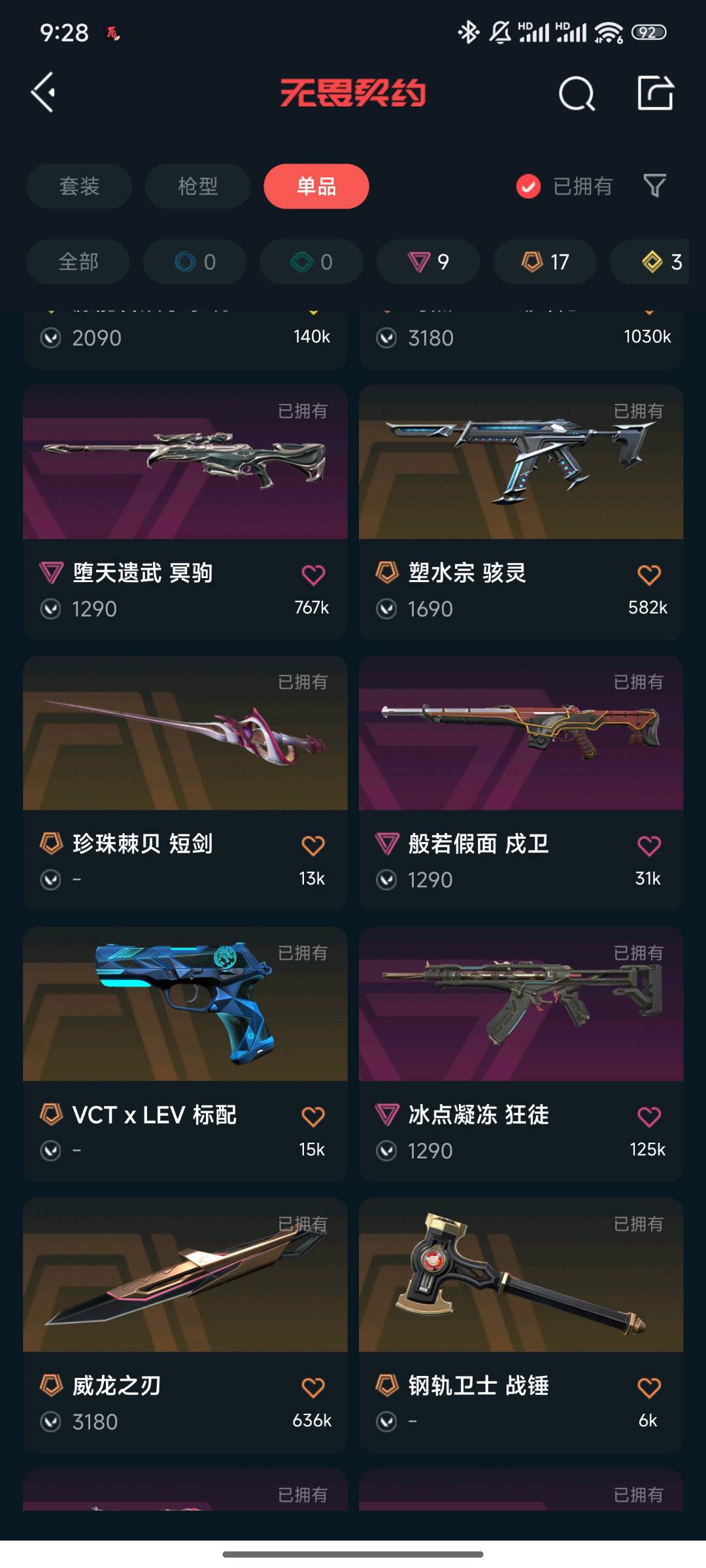Go back using the top-left arrow
Image resolution: width=706 pixels, height=1568 pixels.
pos(43,93)
